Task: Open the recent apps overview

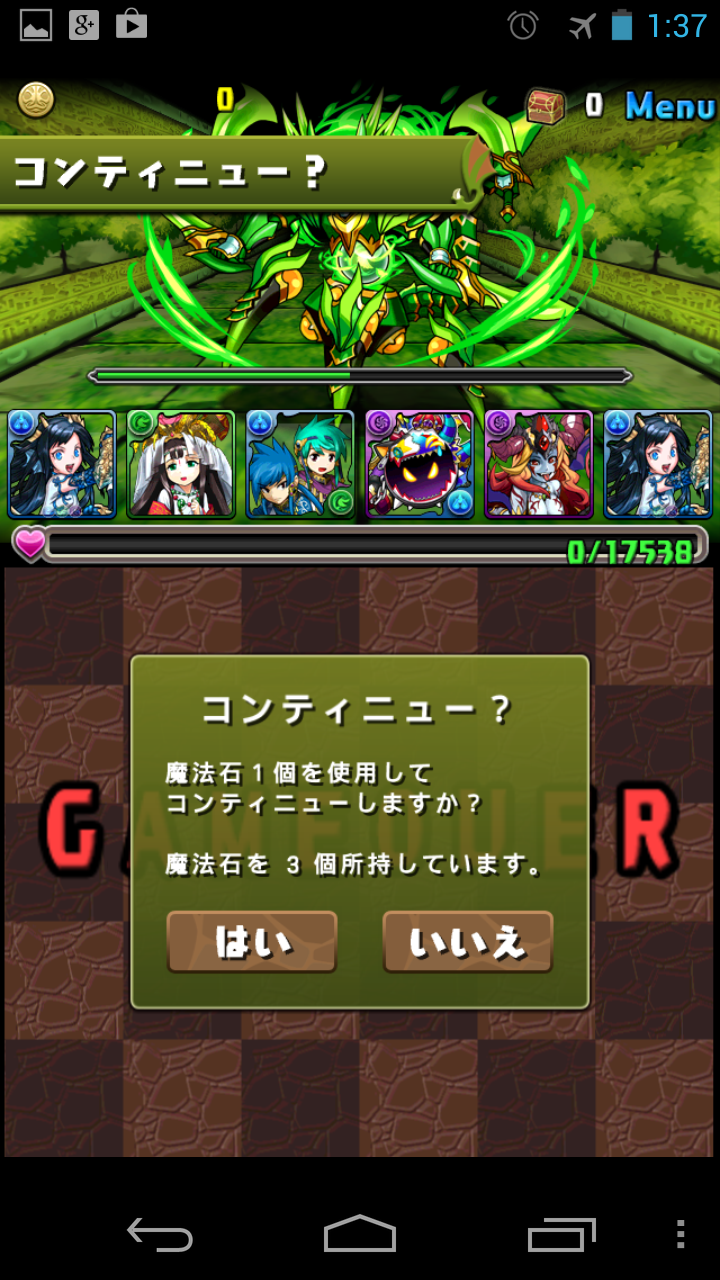Action: click(x=561, y=1235)
